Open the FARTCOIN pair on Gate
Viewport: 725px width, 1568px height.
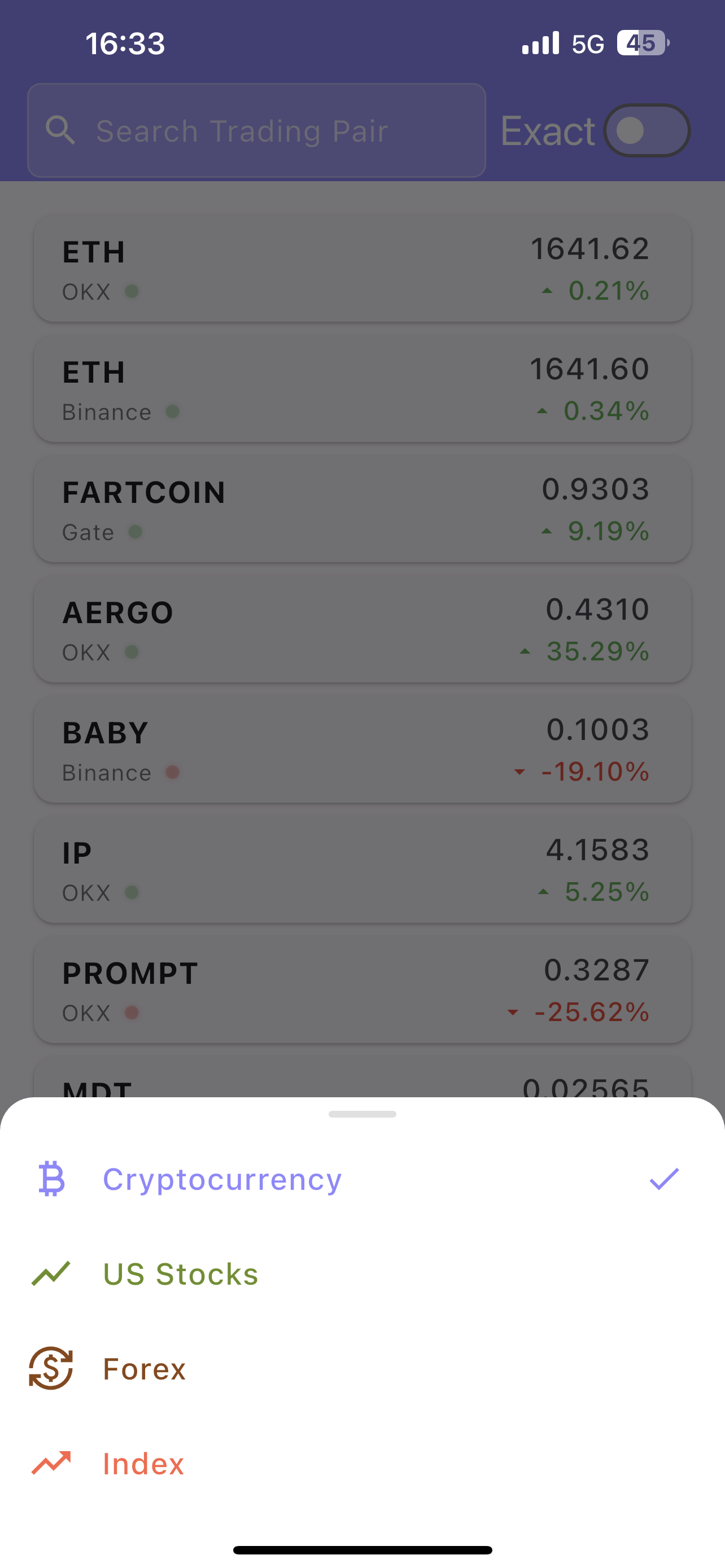[x=362, y=510]
